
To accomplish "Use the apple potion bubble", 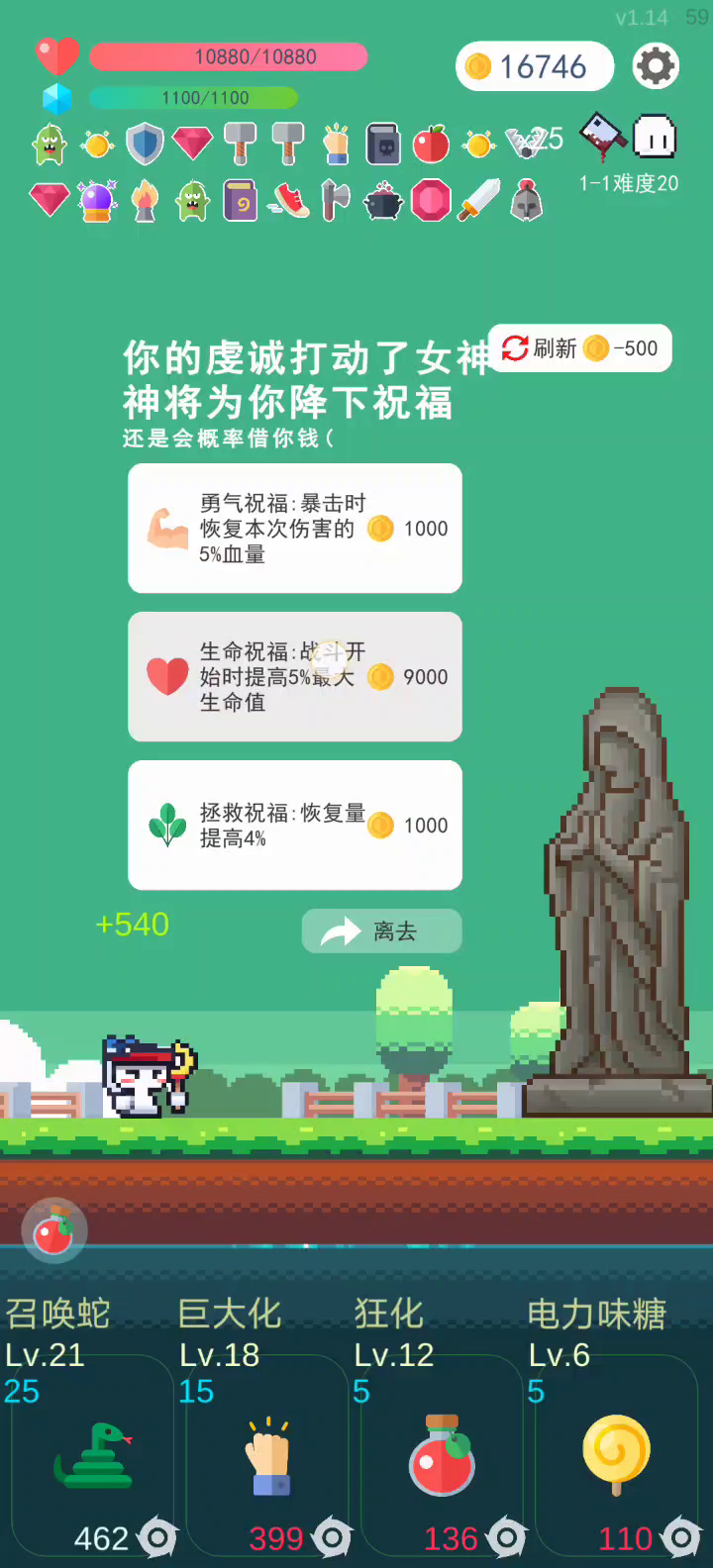I will [x=54, y=1232].
